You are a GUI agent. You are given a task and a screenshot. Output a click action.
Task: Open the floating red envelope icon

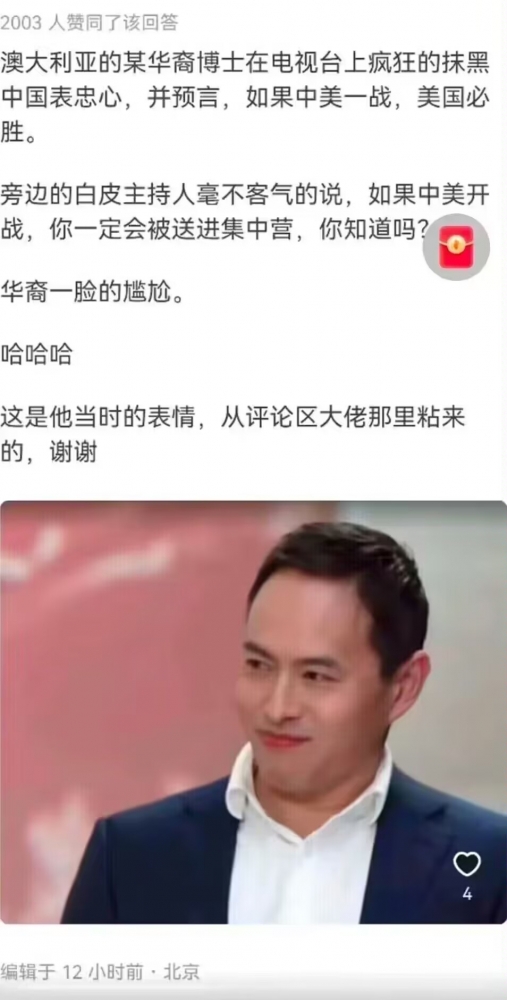(456, 247)
